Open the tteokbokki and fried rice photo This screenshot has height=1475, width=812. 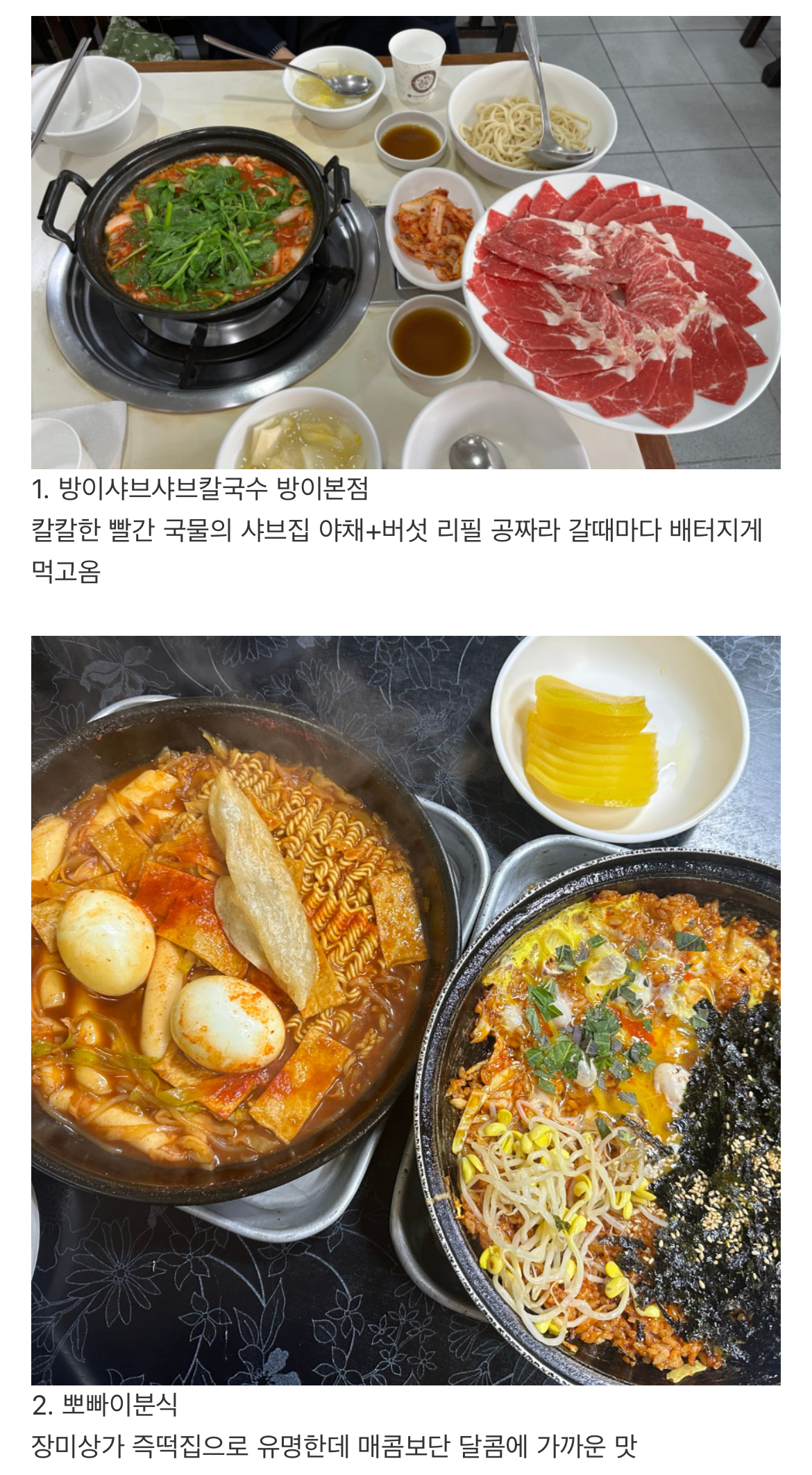tap(406, 1010)
